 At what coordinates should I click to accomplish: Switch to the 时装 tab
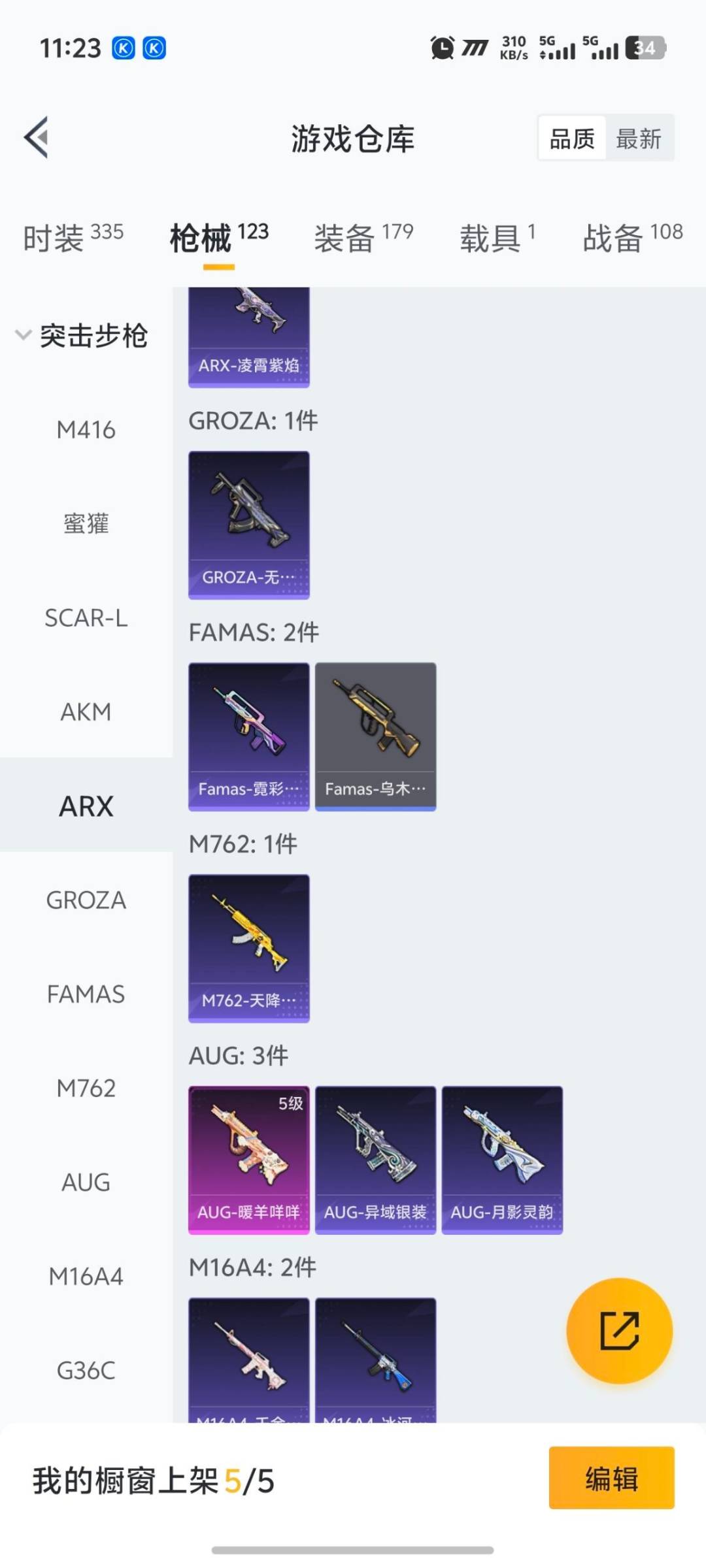tap(73, 237)
